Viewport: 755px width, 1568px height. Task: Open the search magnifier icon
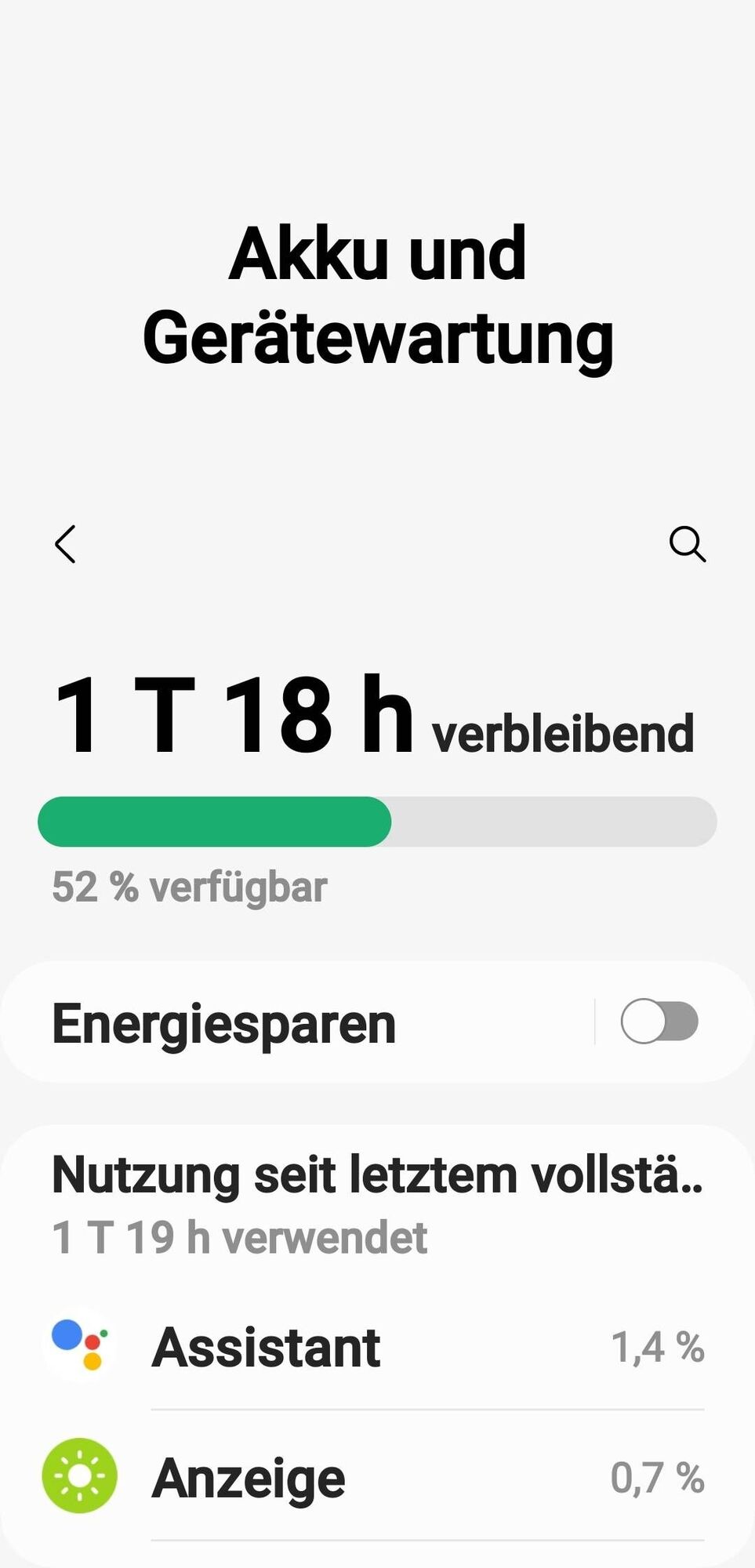(x=688, y=544)
